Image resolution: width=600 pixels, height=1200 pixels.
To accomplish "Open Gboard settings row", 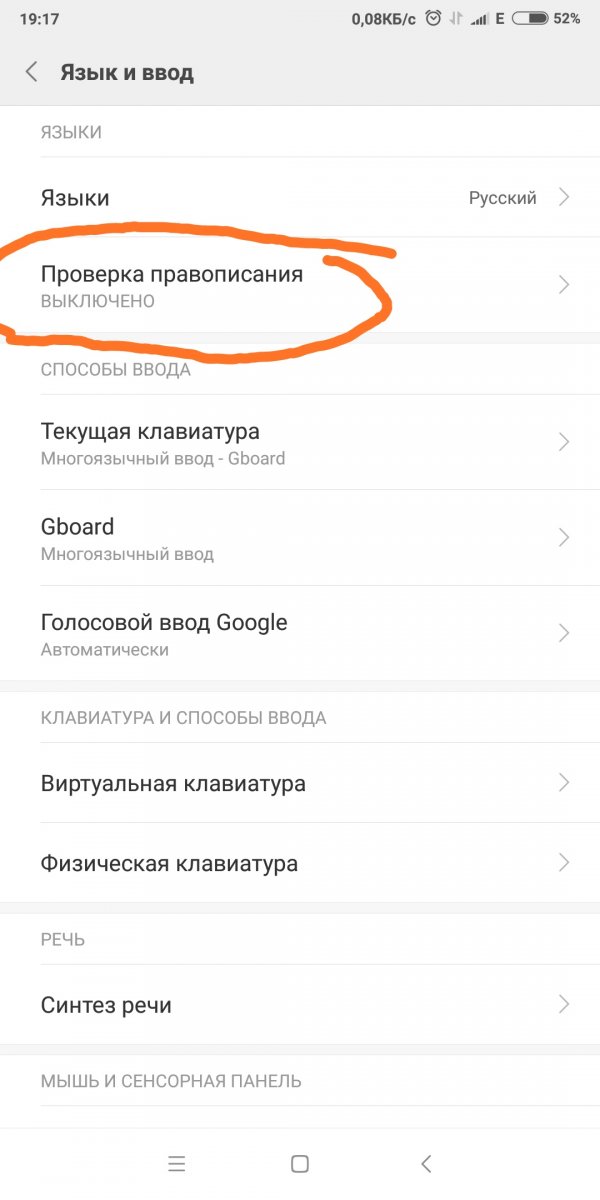I will (x=300, y=538).
